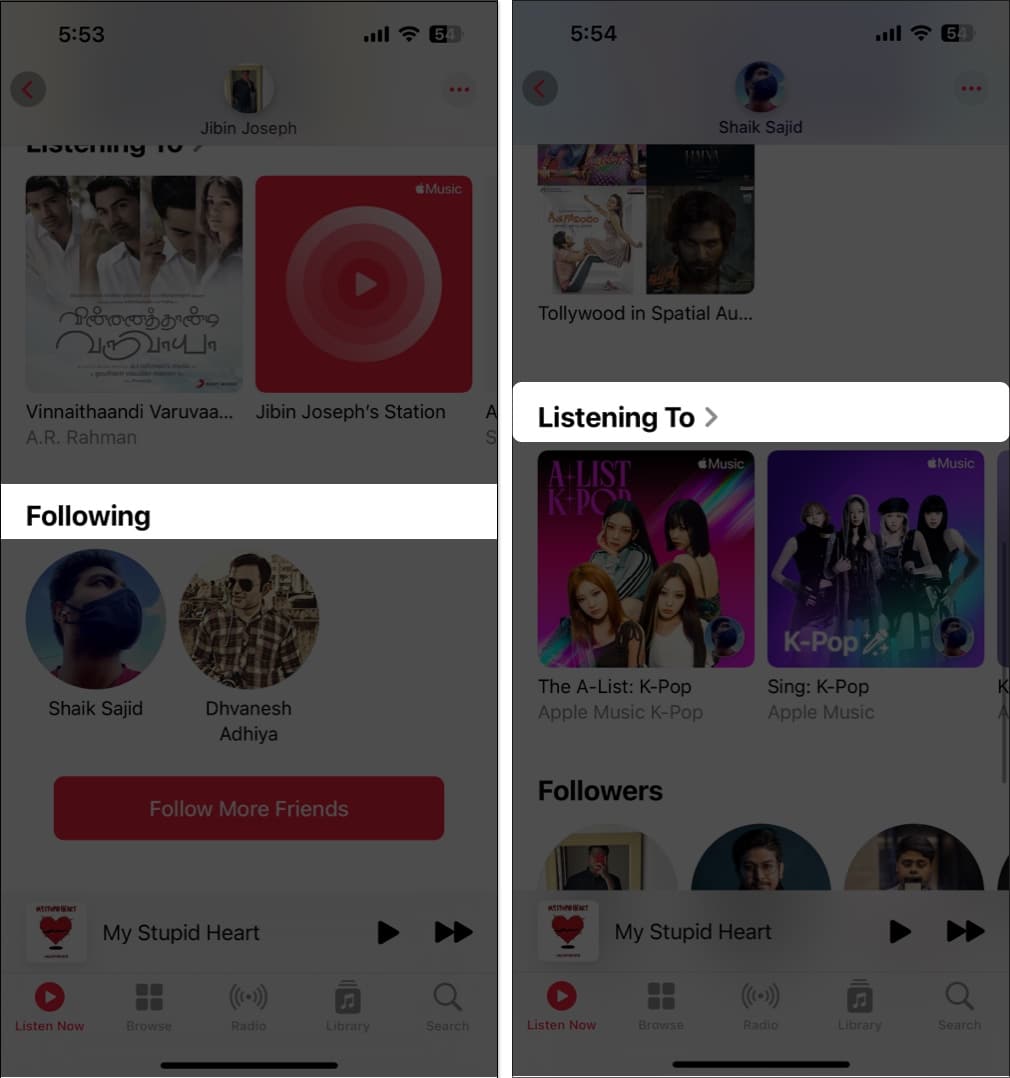
Task: Open the overflow menu on Jibin Joseph's profile
Action: (459, 89)
